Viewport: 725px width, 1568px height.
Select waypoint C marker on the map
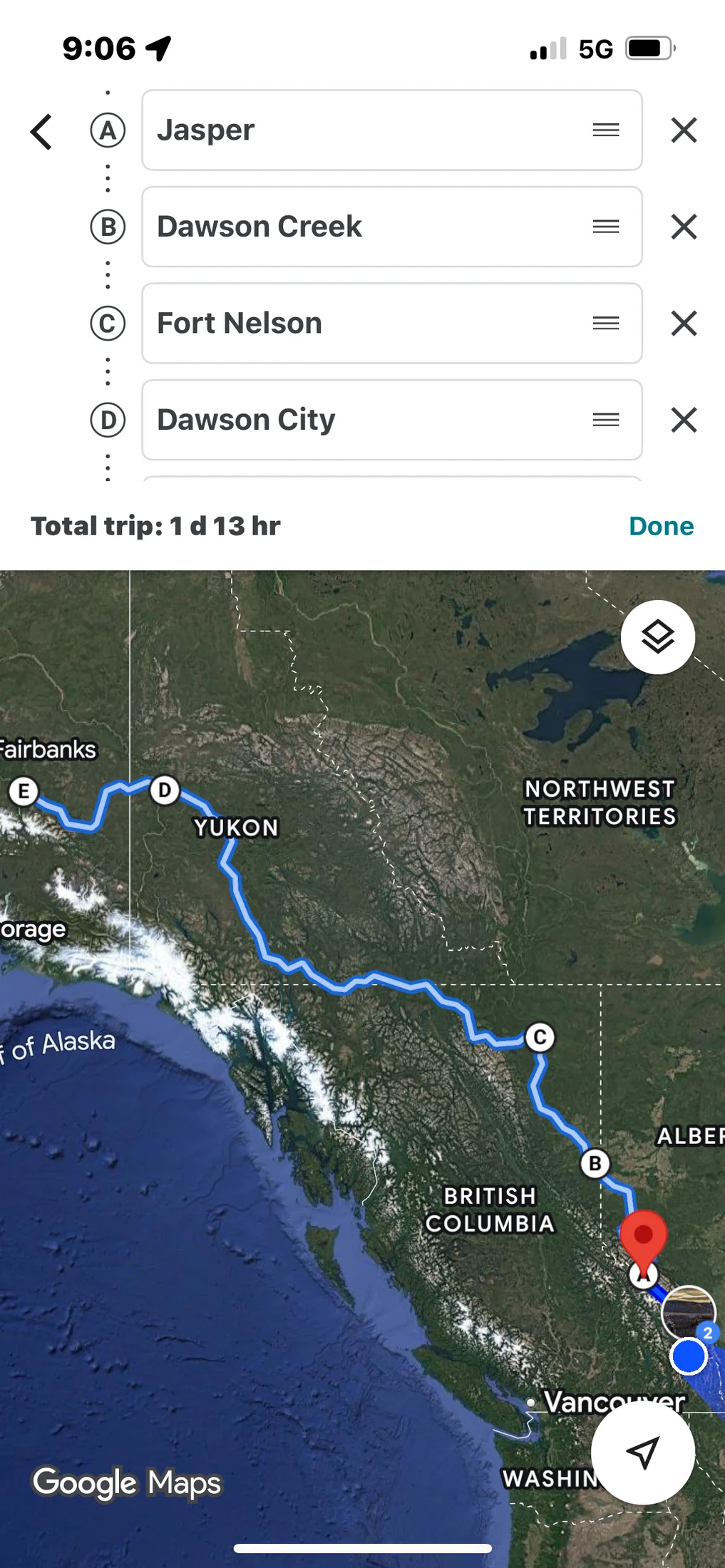(x=540, y=1037)
